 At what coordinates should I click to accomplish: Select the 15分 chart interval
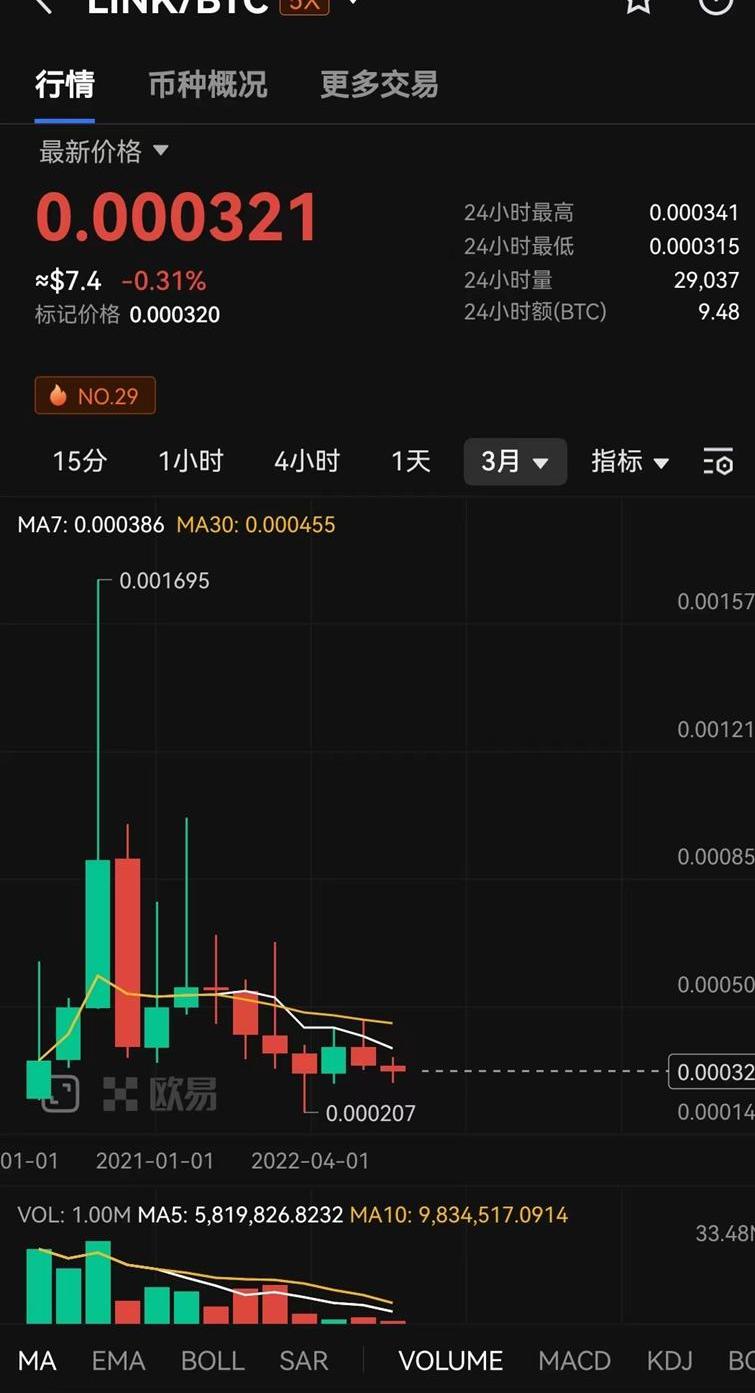point(79,461)
